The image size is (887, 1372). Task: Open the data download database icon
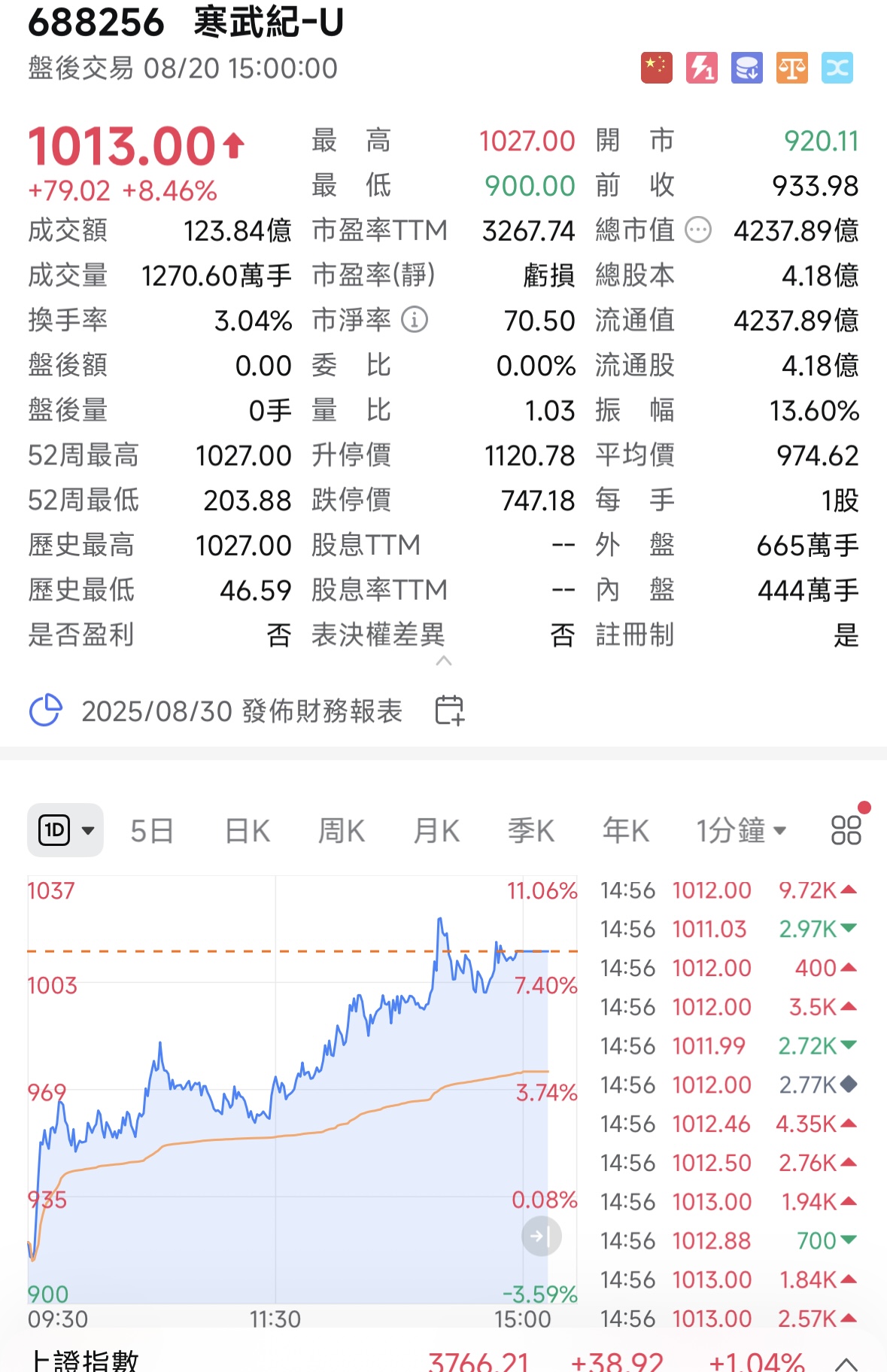tap(746, 68)
